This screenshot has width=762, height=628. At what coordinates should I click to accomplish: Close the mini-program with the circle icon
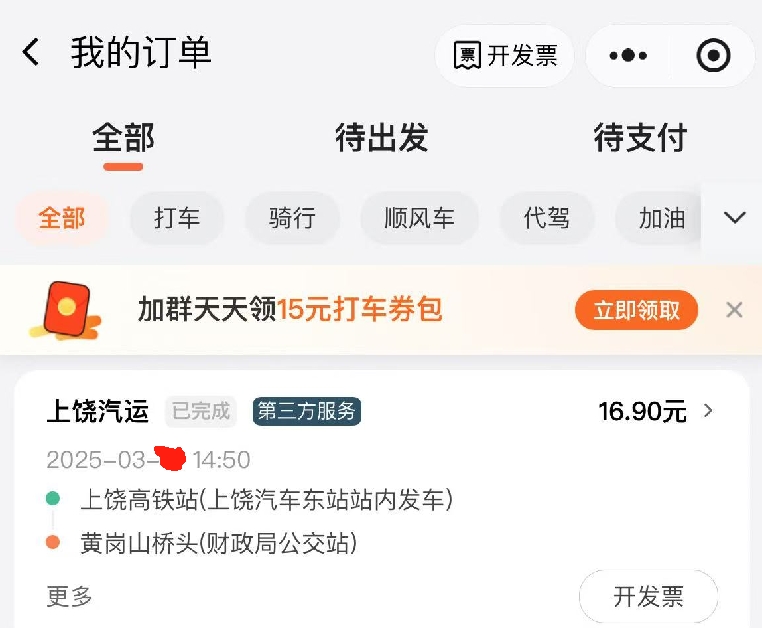tap(713, 56)
